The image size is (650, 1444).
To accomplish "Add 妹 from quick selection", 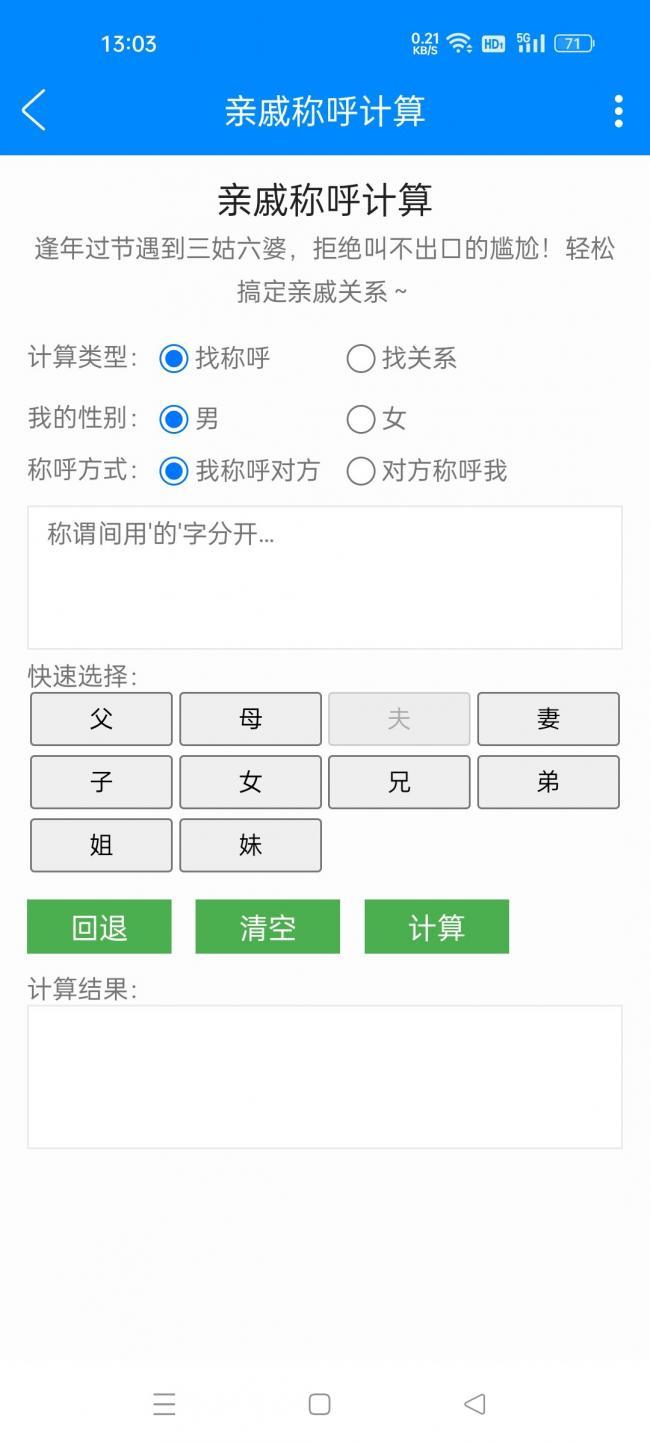I will pyautogui.click(x=250, y=845).
